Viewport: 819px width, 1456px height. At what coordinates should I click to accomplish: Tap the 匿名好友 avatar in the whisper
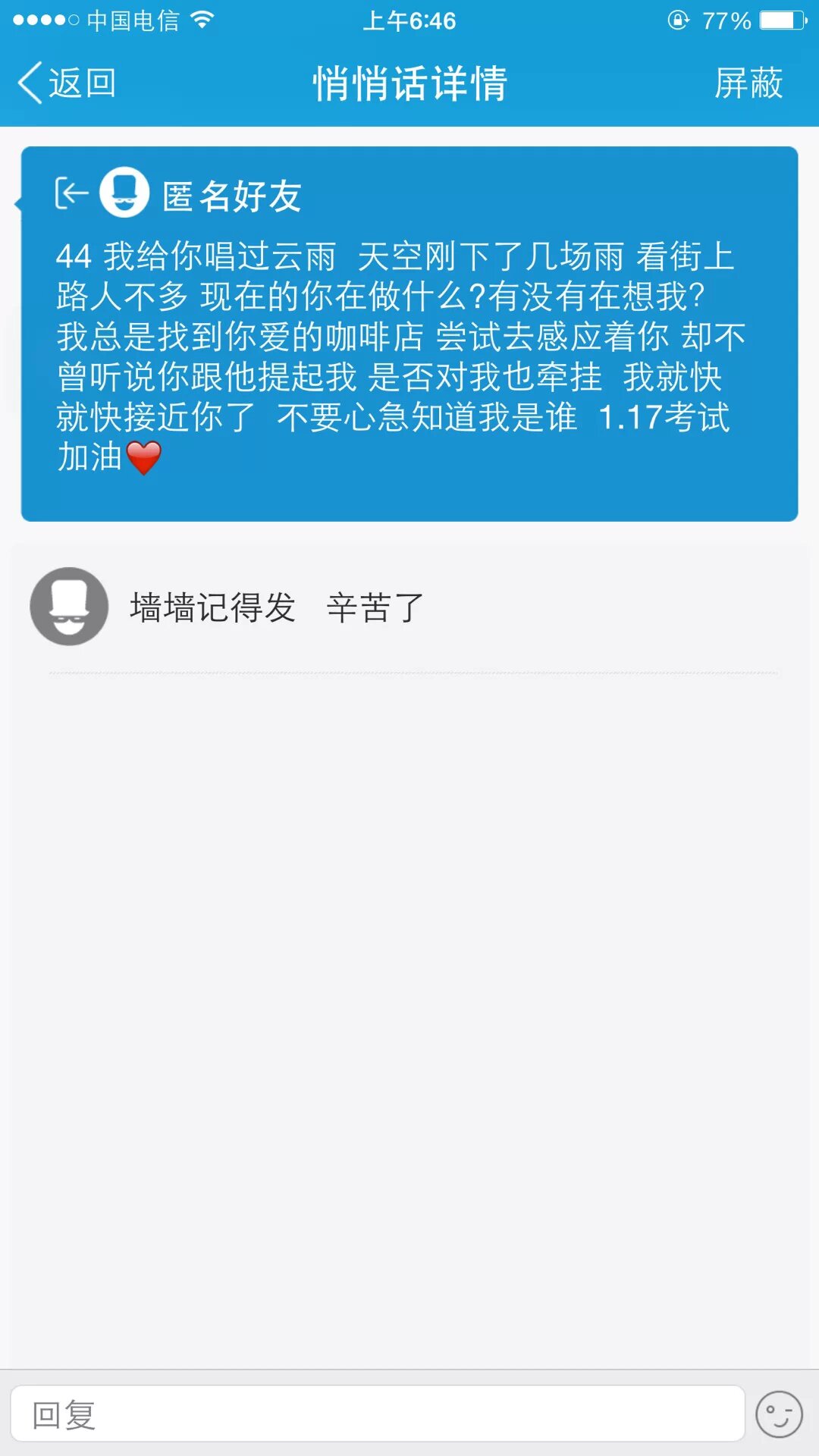click(124, 193)
